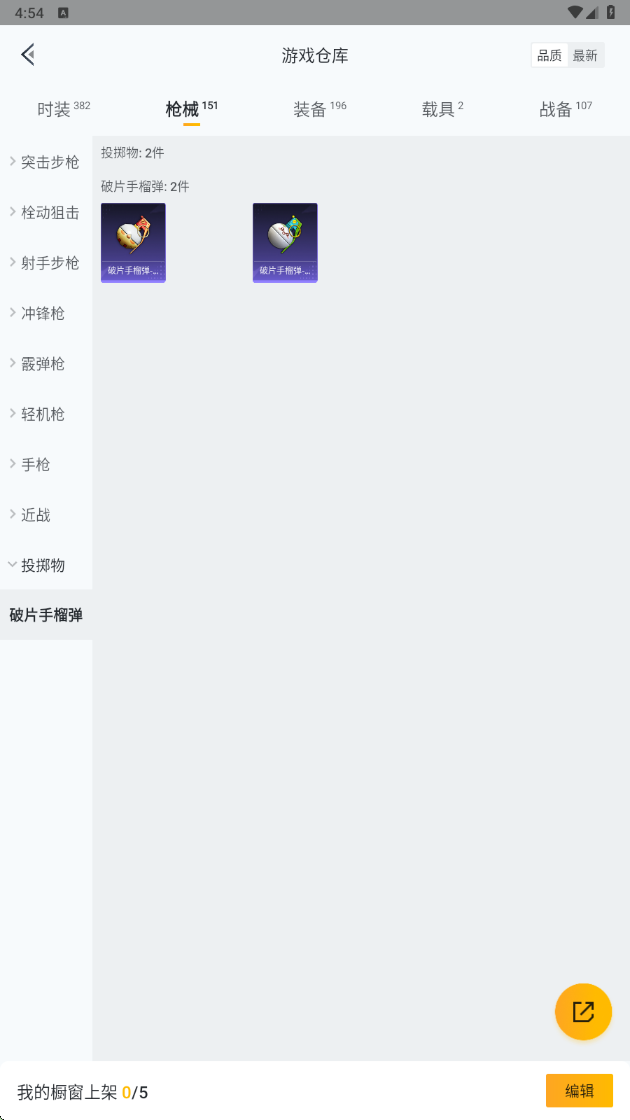The width and height of the screenshot is (630, 1120).
Task: Tap the orange share floating button
Action: [x=583, y=1011]
